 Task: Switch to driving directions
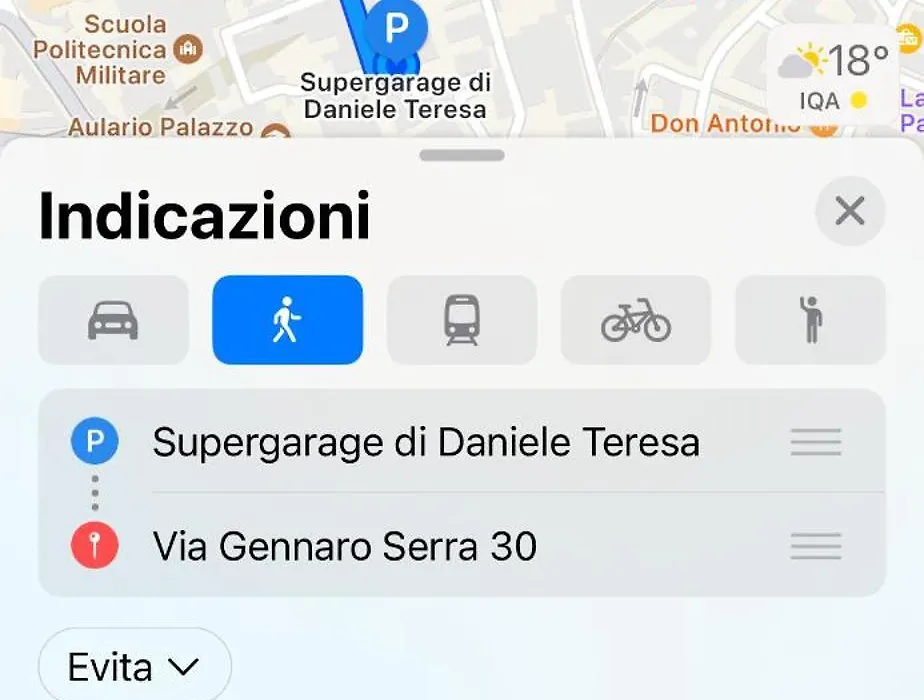[x=113, y=320]
